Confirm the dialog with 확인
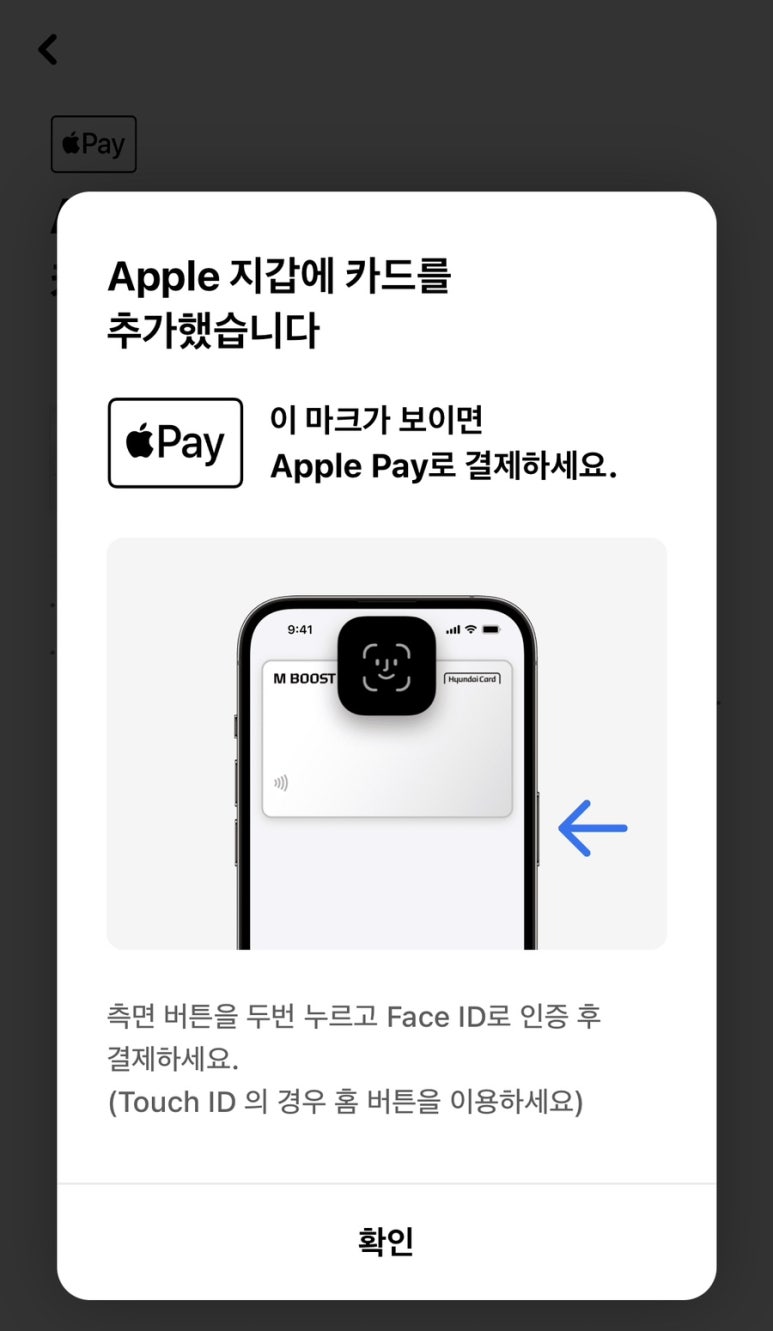 pos(386,1241)
